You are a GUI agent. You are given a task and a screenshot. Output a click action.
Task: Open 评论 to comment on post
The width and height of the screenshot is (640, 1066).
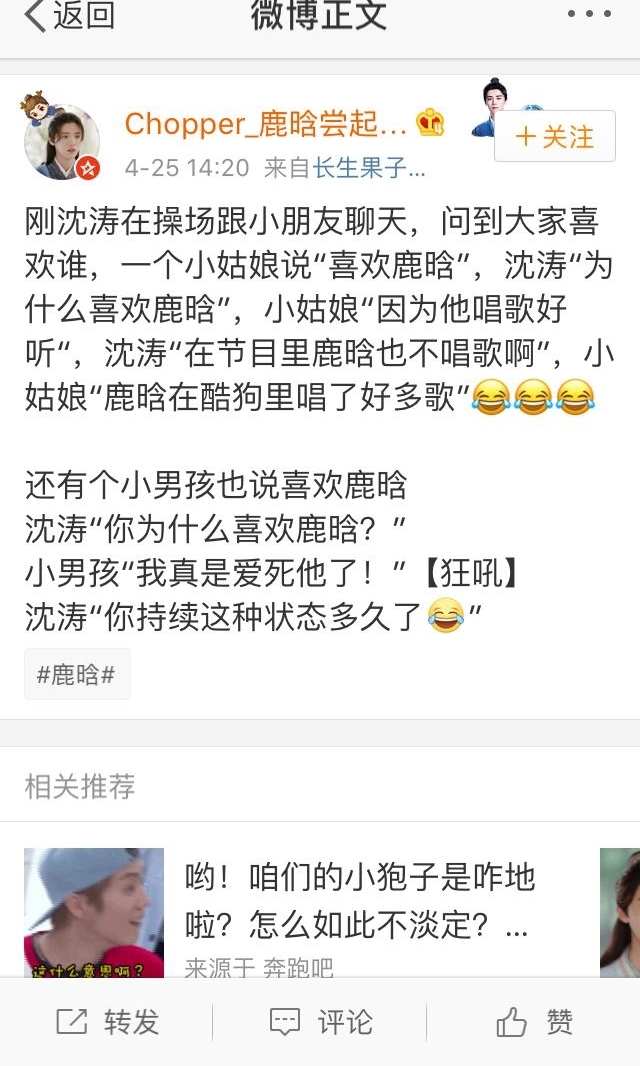(321, 1022)
